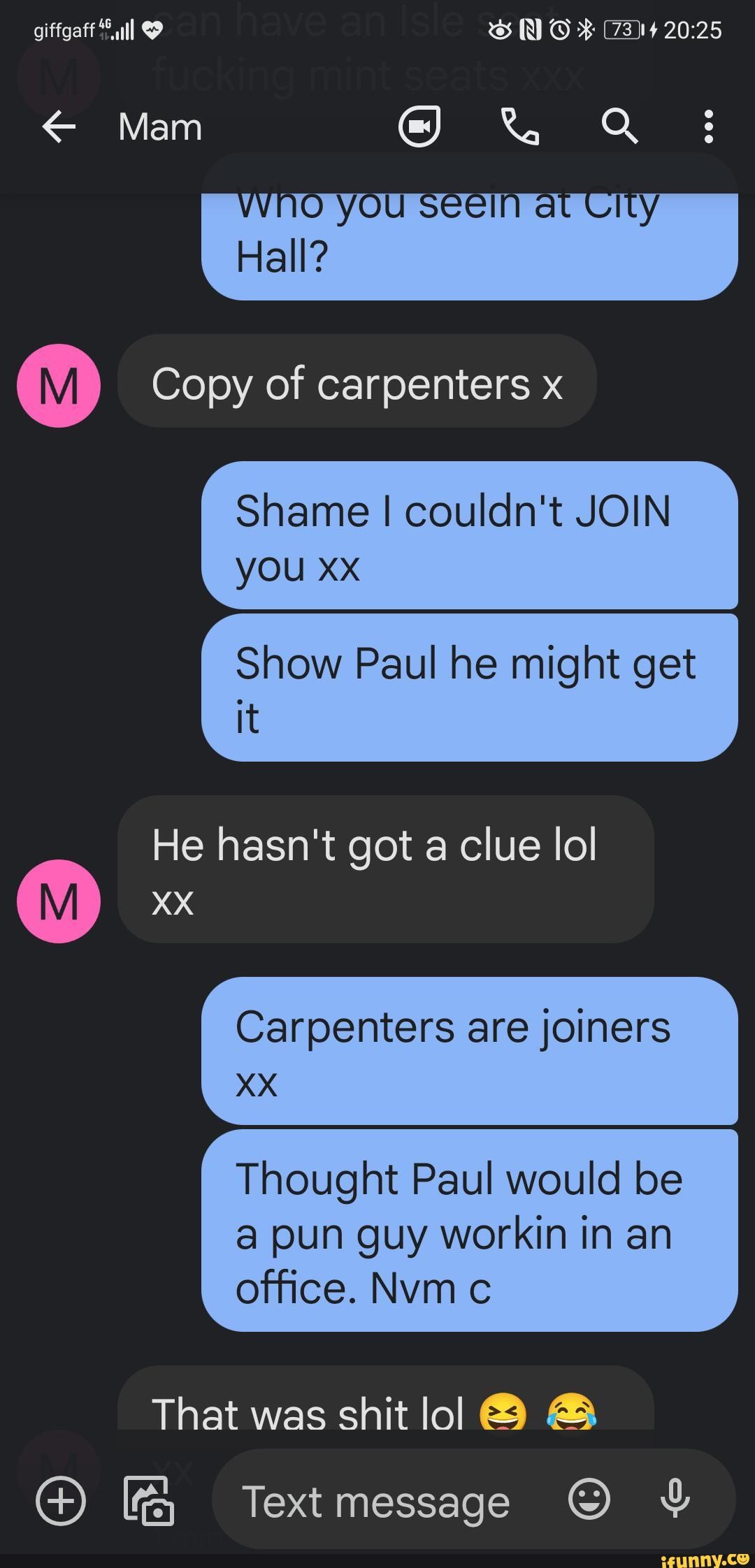
Task: Tap the battery indicator showing 73
Action: [x=622, y=29]
